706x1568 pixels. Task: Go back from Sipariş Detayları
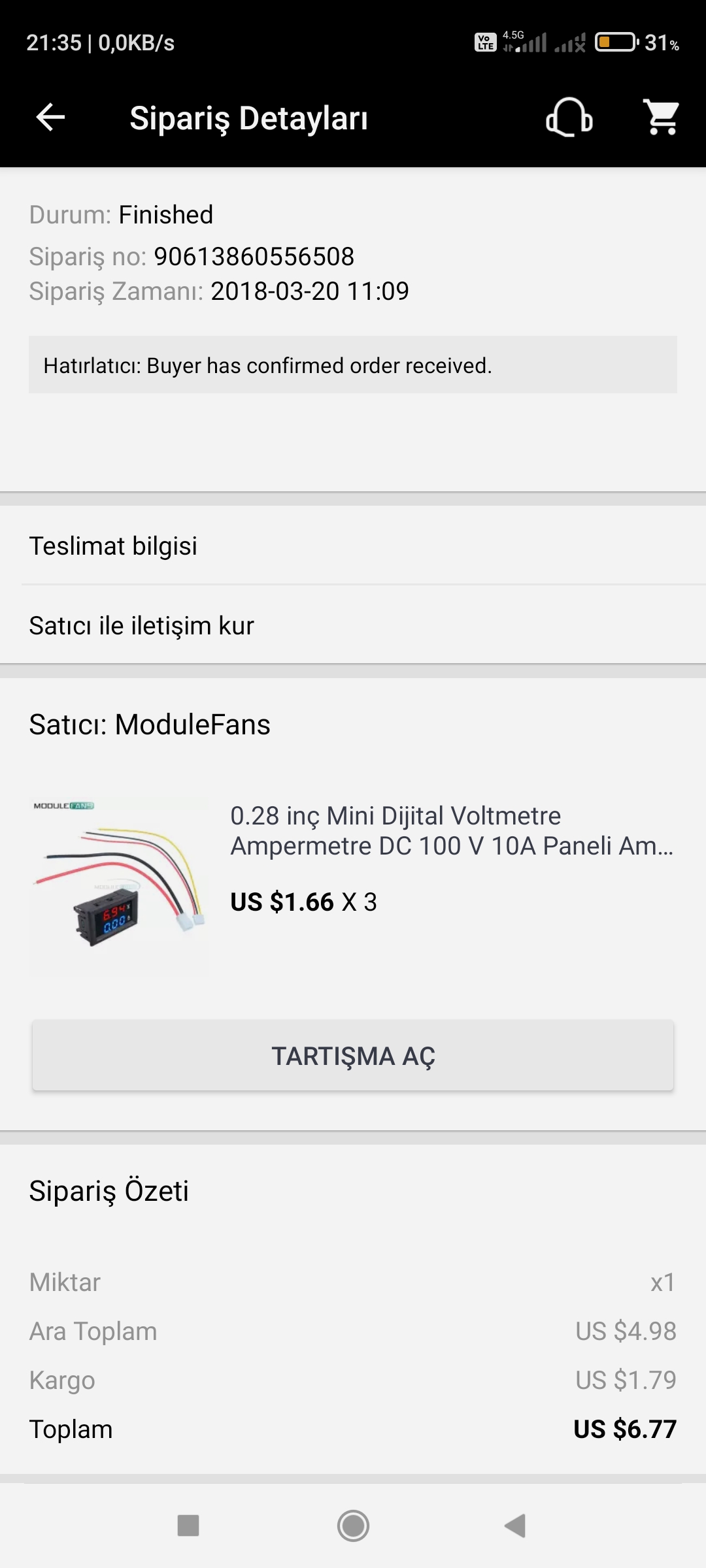[x=50, y=118]
